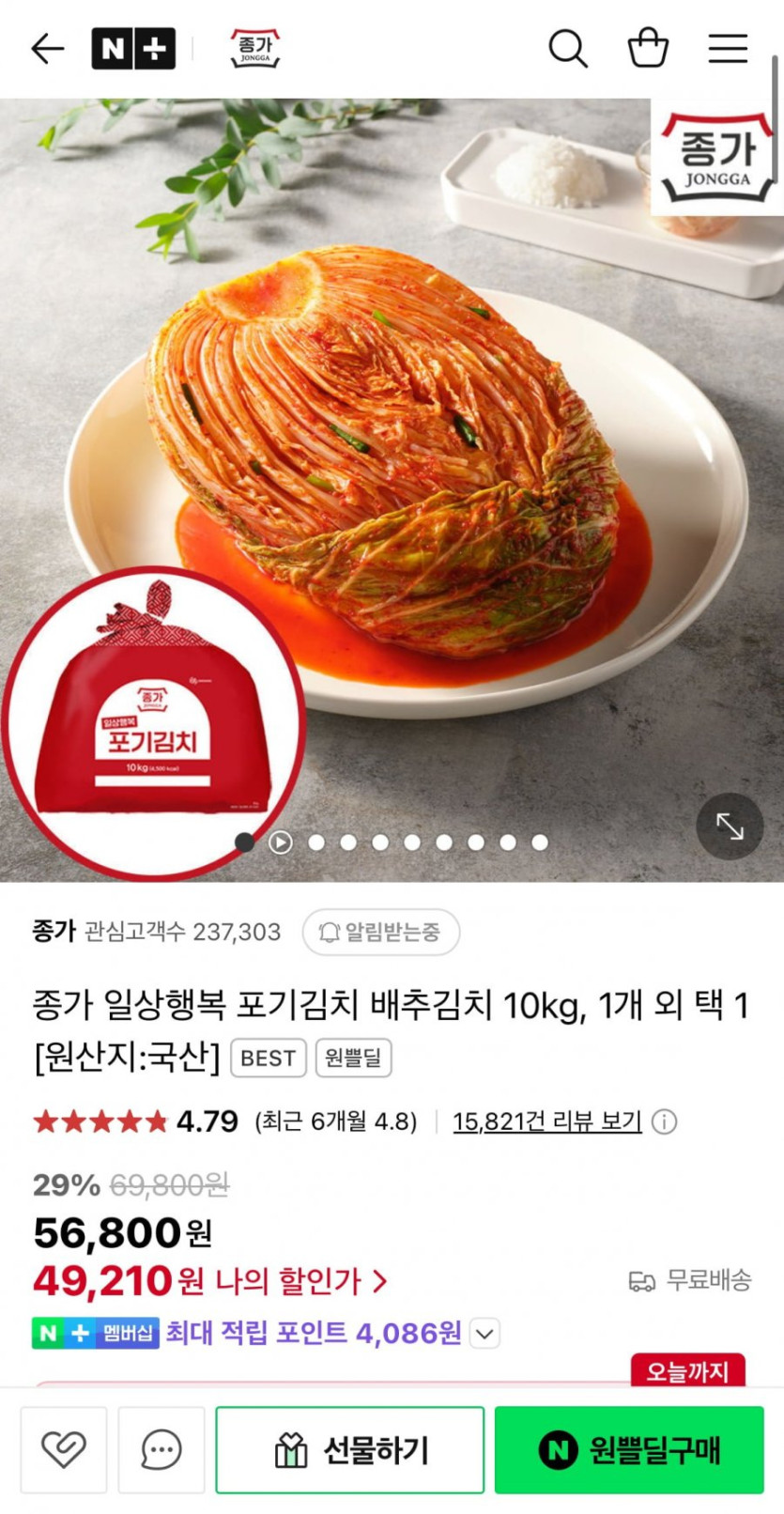The height and width of the screenshot is (1514, 784).
Task: Open Naver Plus store home
Action: pos(132,49)
